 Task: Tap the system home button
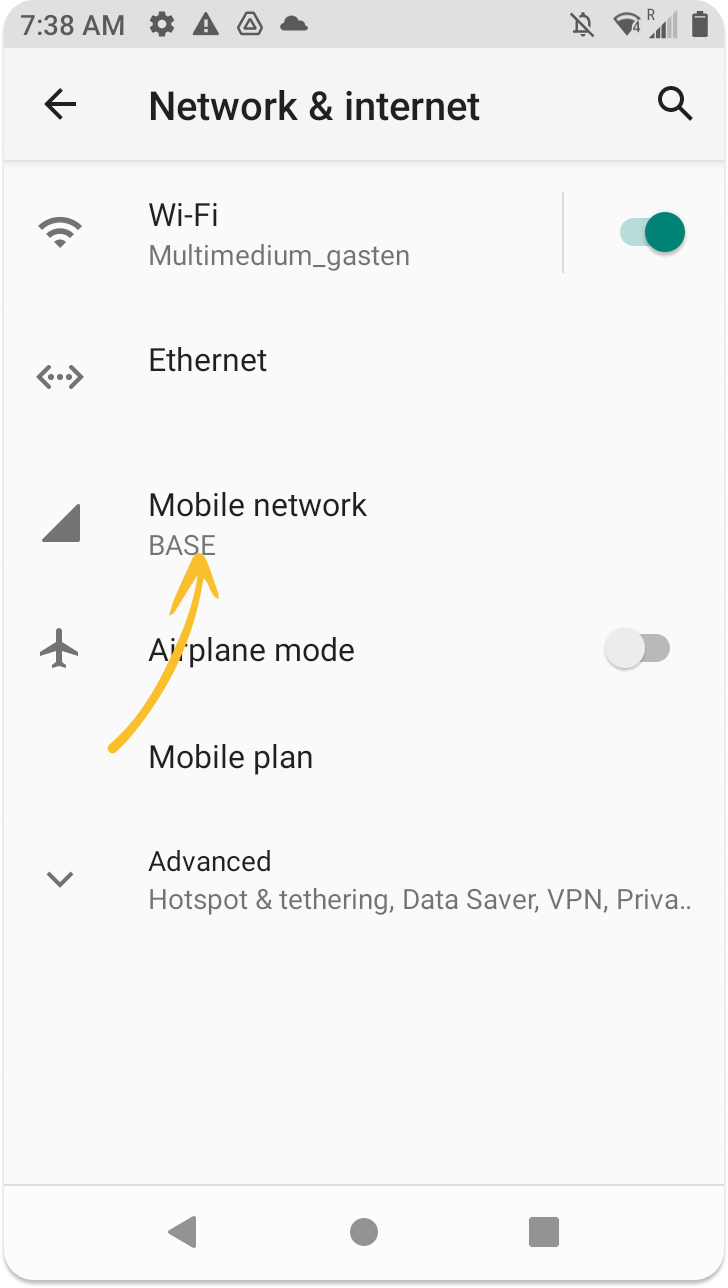pos(364,1231)
